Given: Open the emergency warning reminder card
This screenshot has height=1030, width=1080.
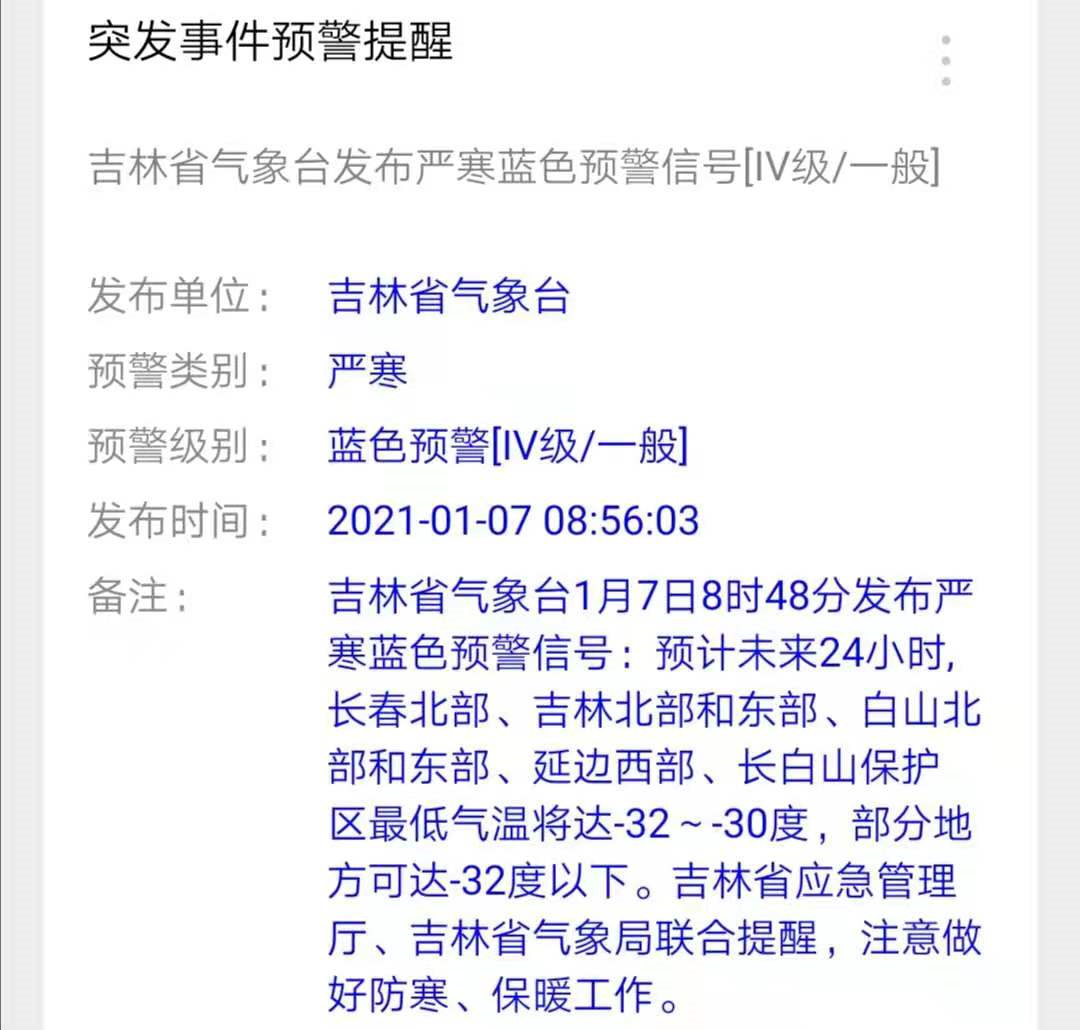Looking at the screenshot, I should click(540, 515).
